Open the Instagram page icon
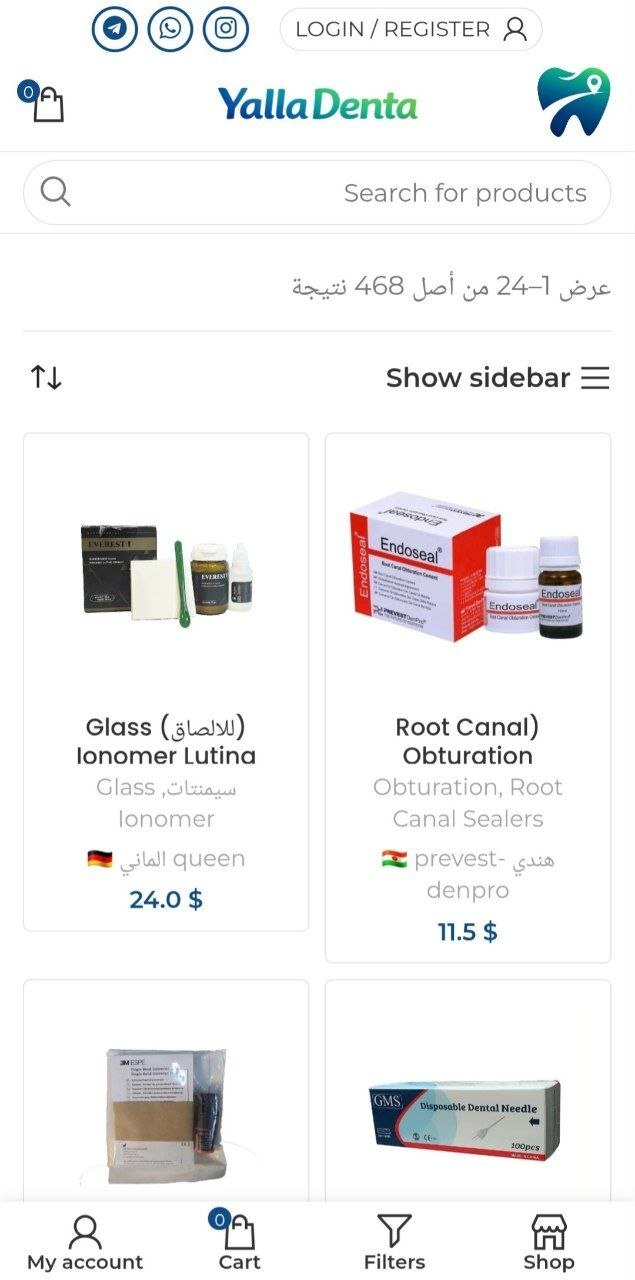 (226, 29)
